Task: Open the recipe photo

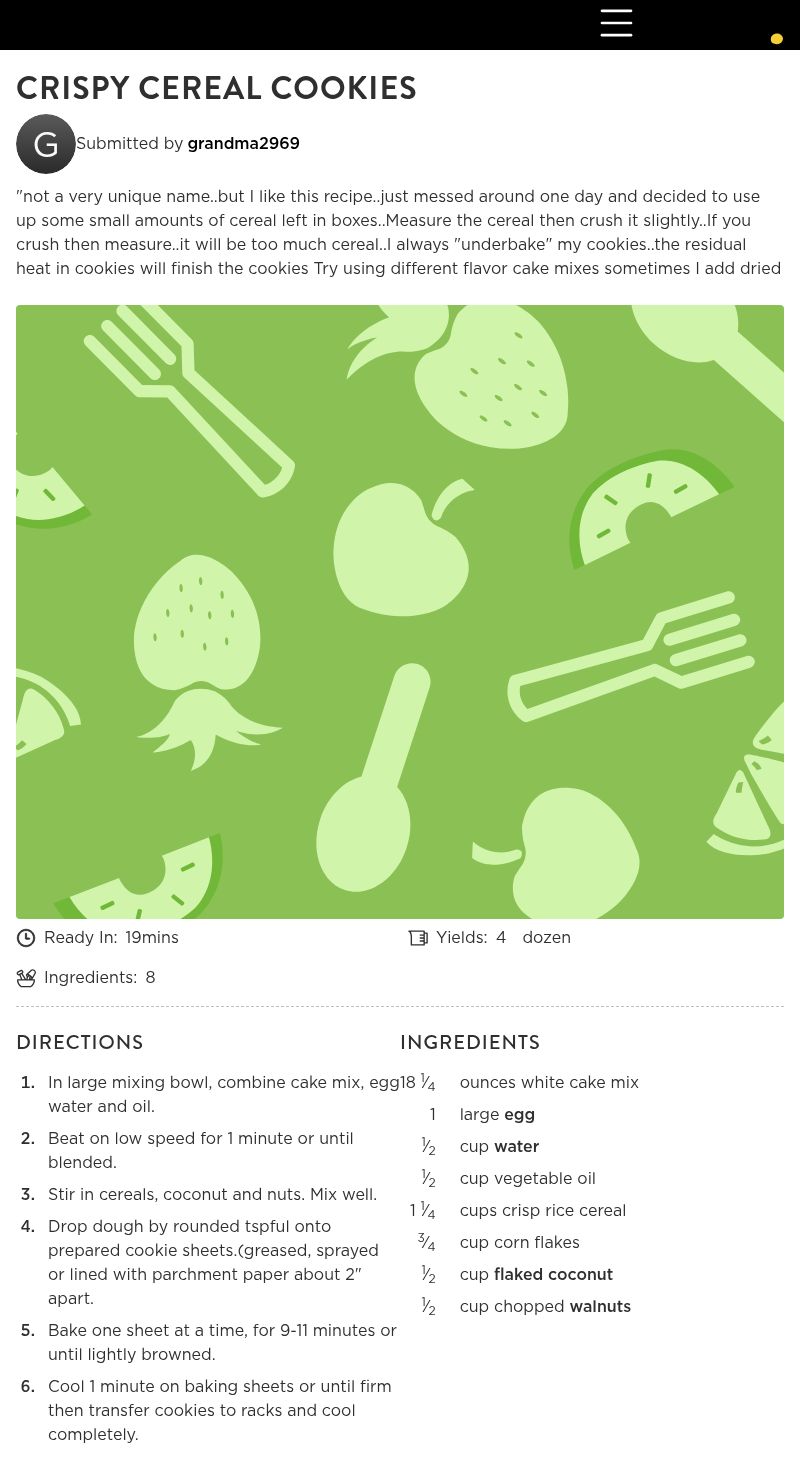Action: coord(400,612)
